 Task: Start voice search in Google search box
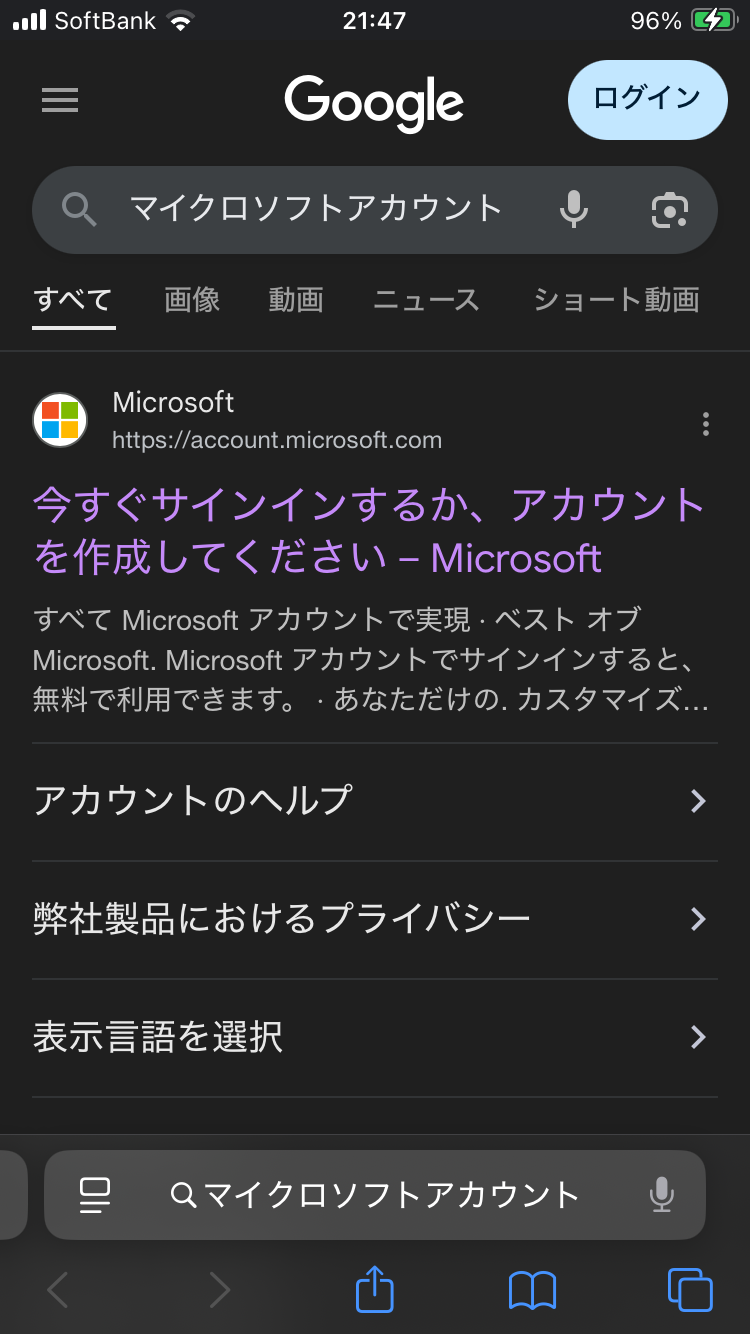click(x=573, y=209)
